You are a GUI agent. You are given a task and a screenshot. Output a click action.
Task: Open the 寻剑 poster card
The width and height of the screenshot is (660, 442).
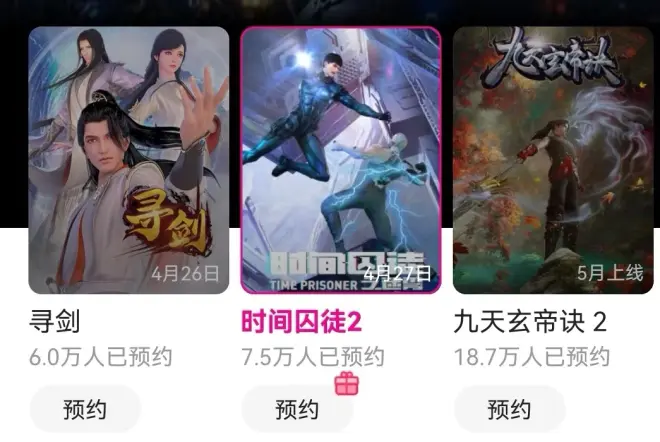click(x=129, y=160)
